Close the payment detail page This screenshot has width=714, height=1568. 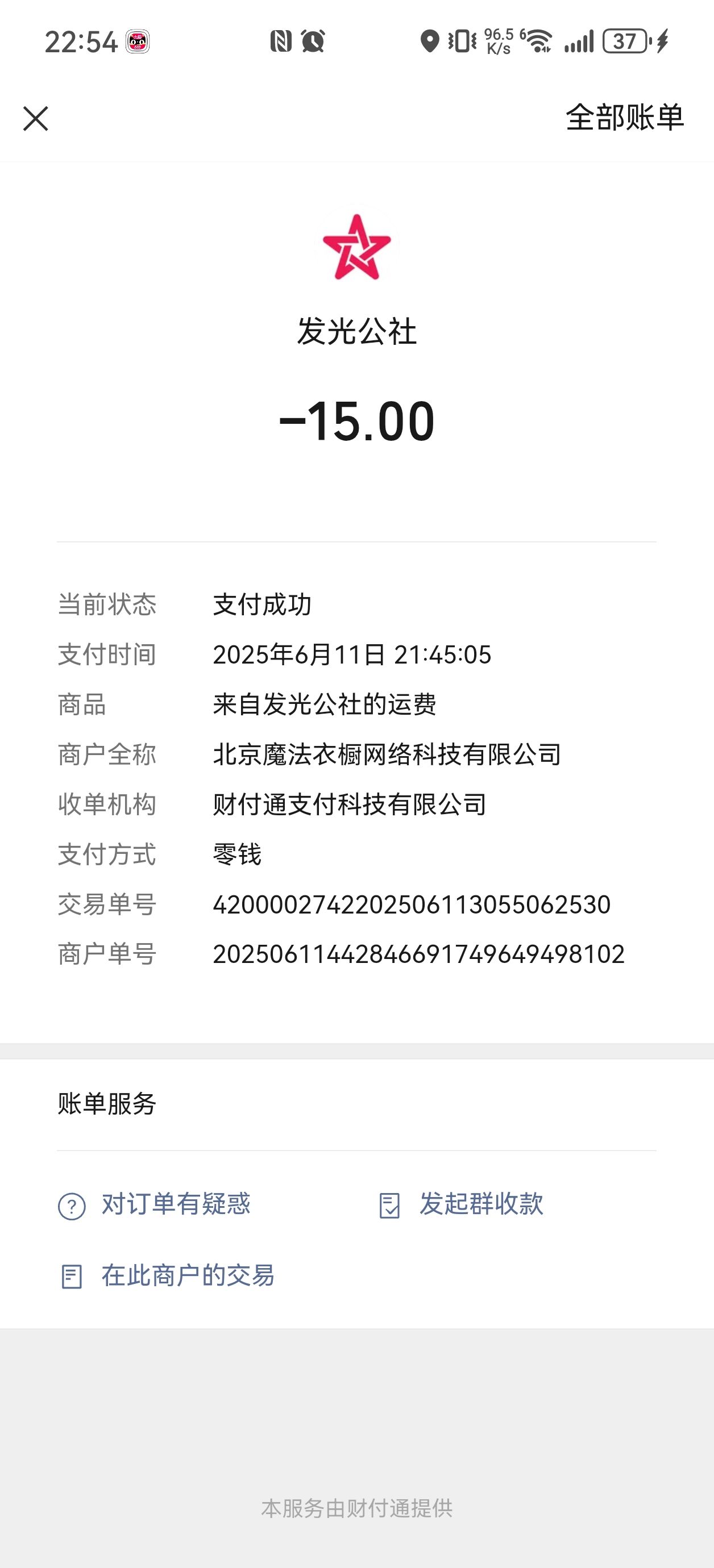35,119
